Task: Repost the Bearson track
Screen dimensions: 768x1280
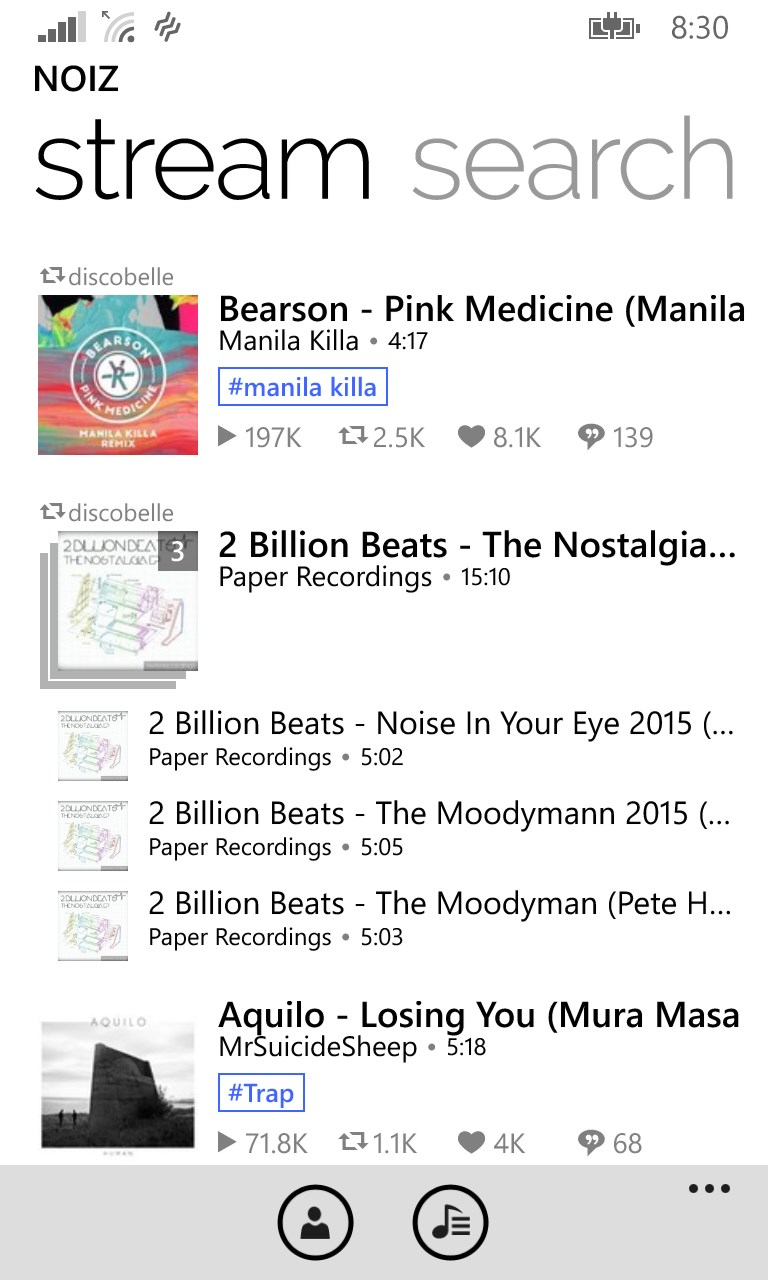Action: tap(353, 436)
